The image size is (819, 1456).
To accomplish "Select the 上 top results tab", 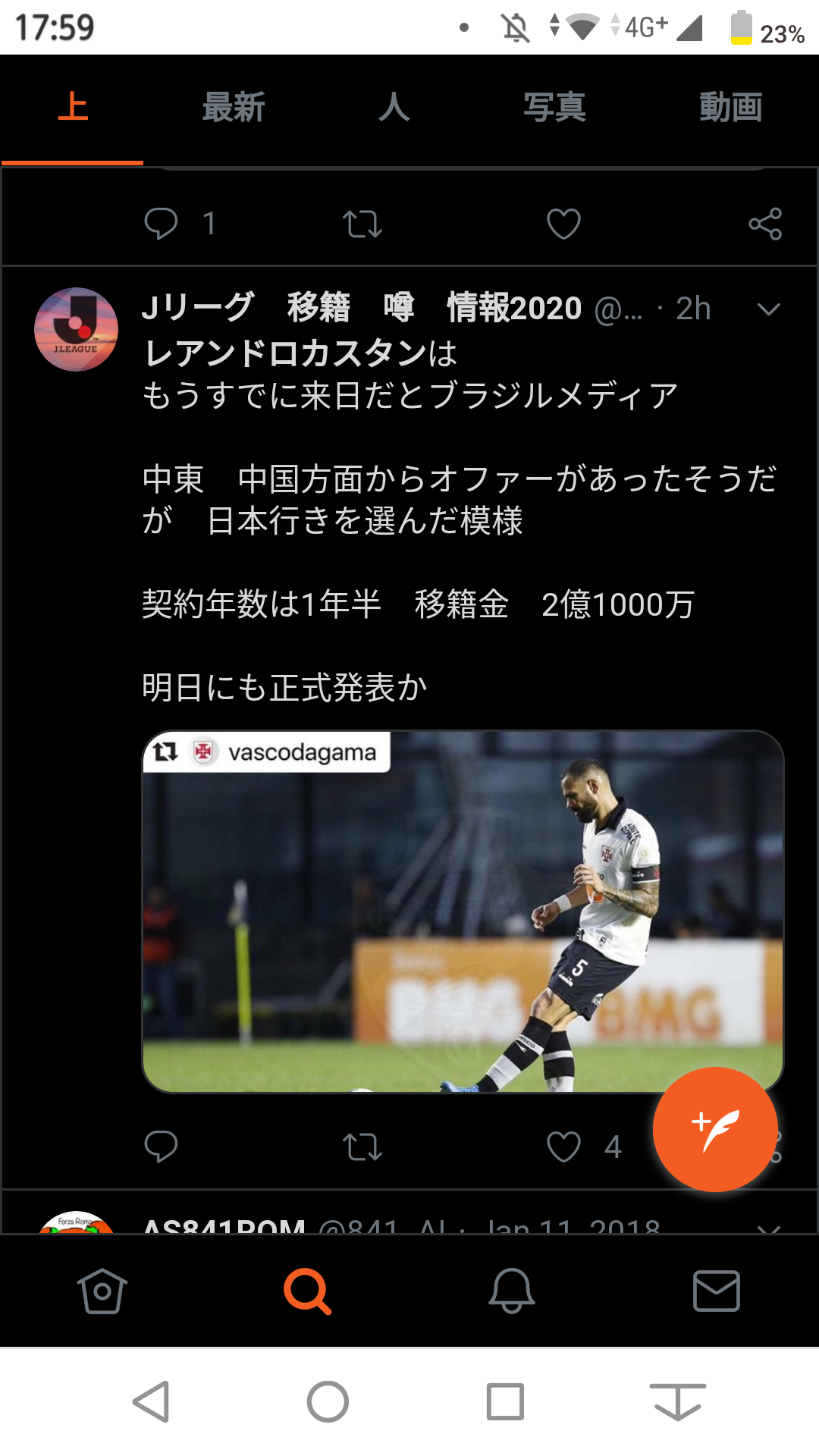I will [x=73, y=108].
